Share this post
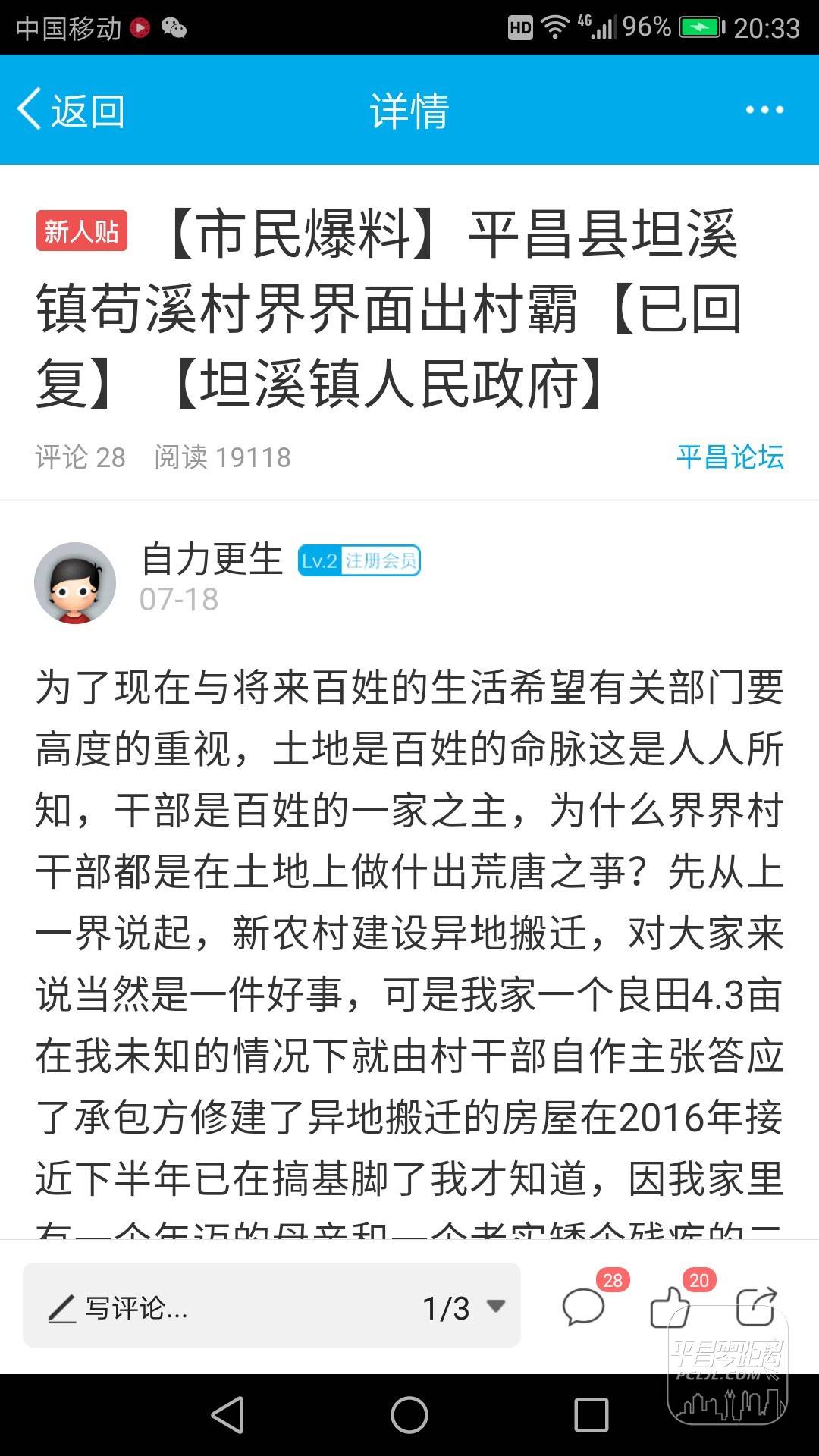The width and height of the screenshot is (819, 1456). 755,1307
